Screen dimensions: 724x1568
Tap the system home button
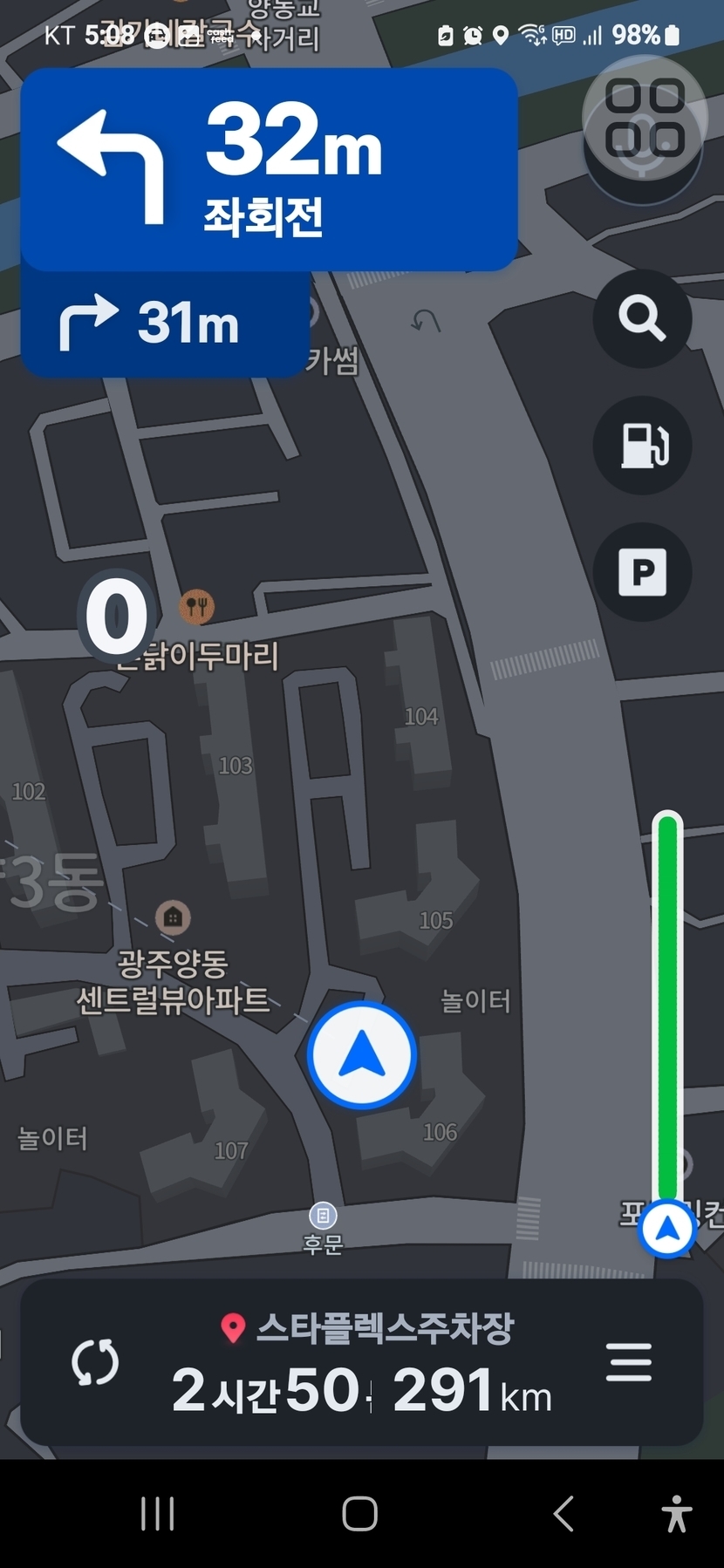click(x=360, y=1514)
